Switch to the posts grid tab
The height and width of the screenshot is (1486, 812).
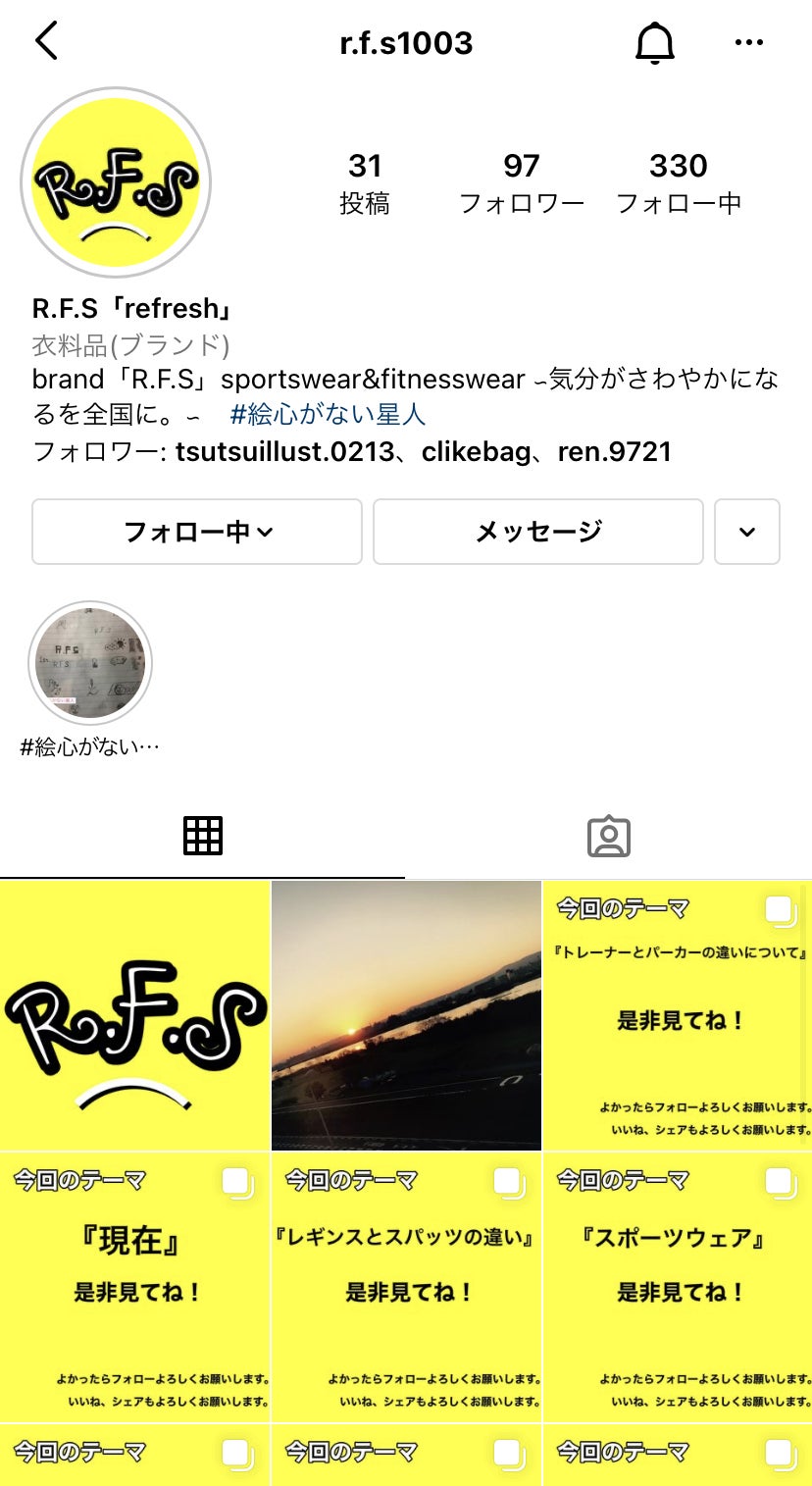(x=203, y=836)
